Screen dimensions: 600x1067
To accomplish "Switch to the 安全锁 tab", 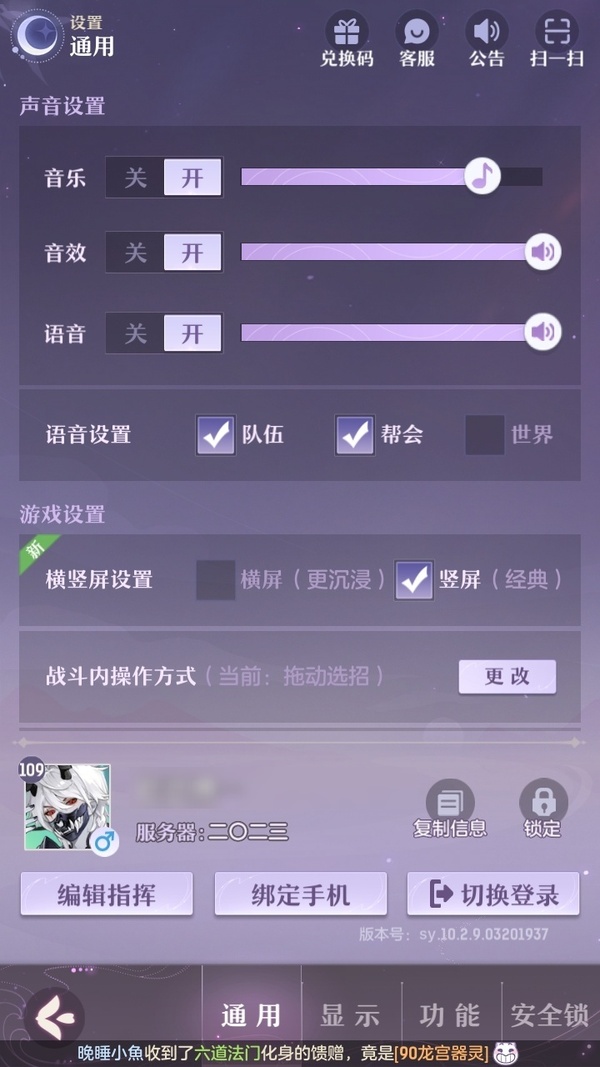I will pos(549,1015).
